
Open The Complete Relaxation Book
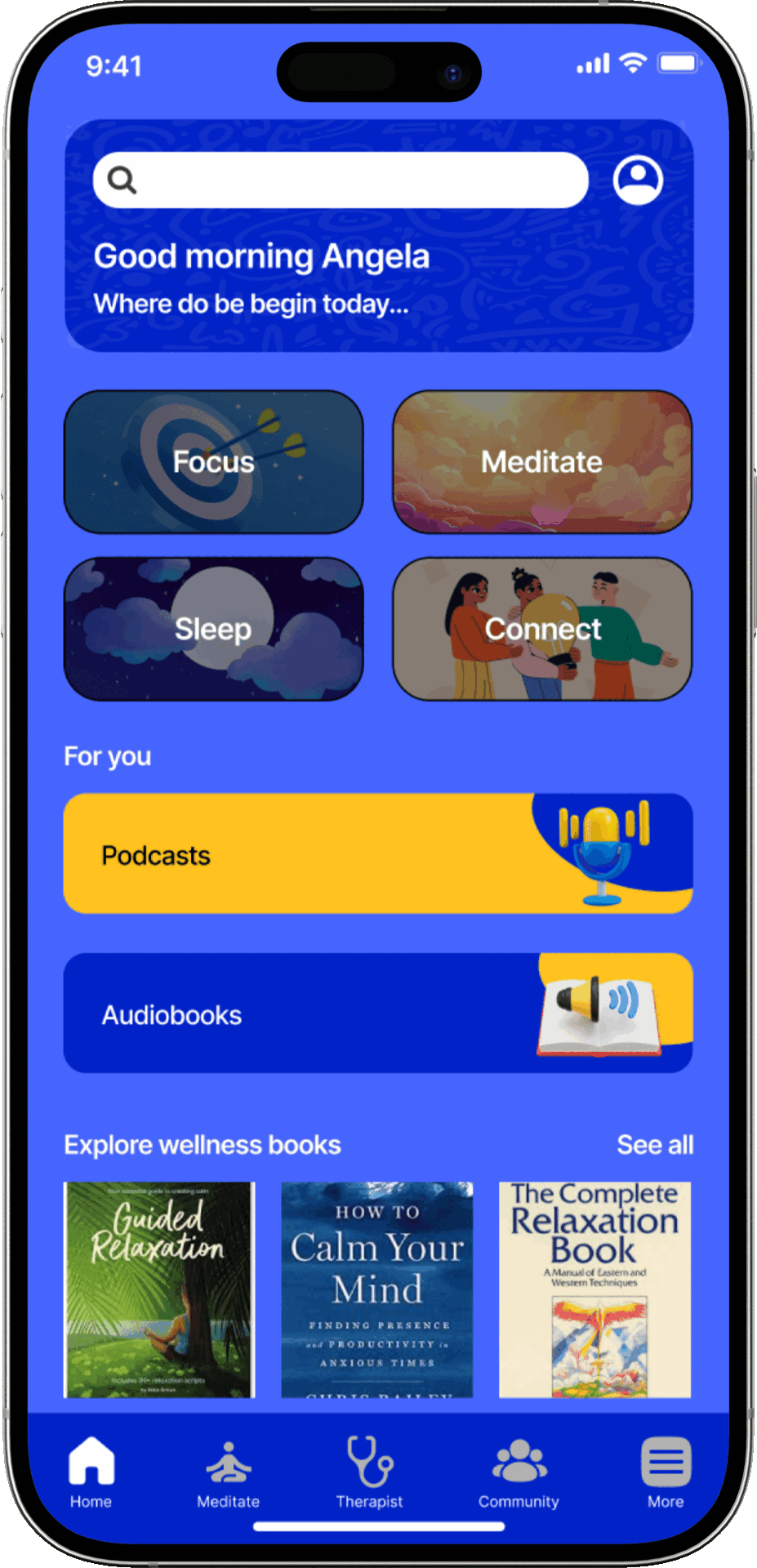pyautogui.click(x=594, y=1290)
